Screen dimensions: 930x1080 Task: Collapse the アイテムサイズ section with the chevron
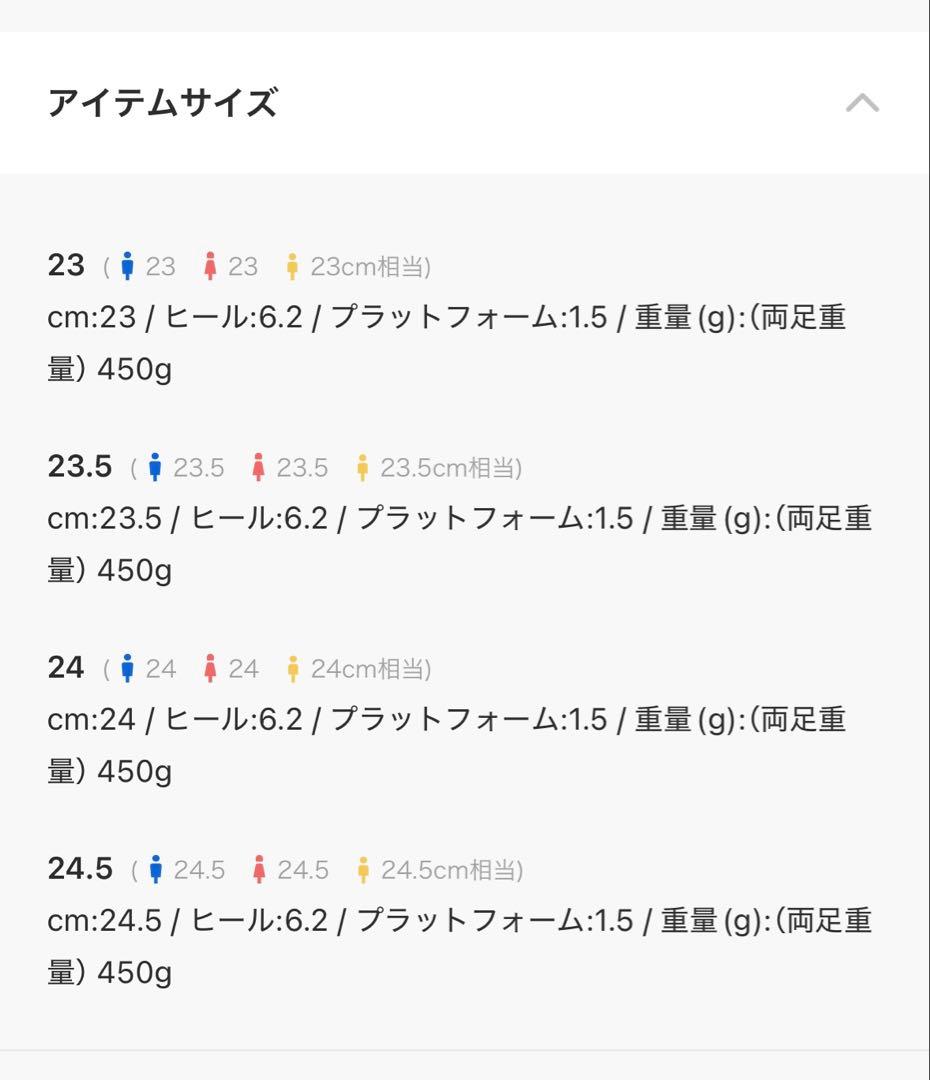(862, 101)
